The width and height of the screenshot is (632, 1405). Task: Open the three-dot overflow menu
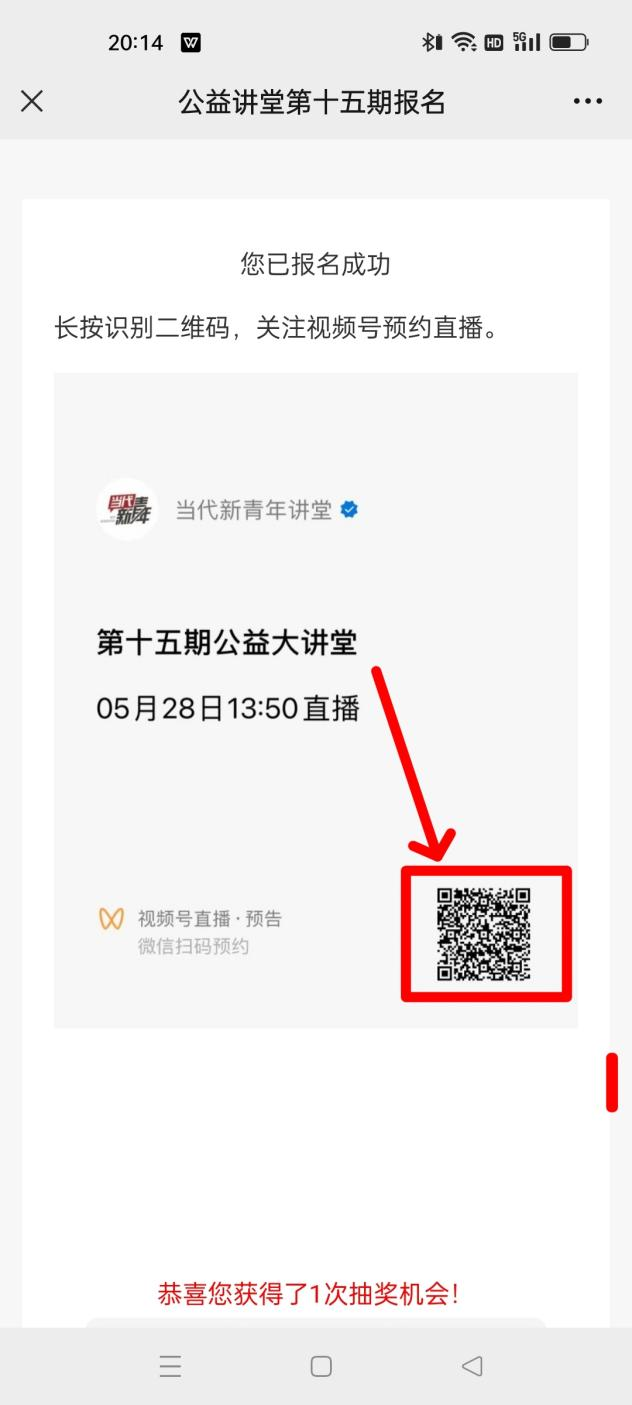(587, 101)
